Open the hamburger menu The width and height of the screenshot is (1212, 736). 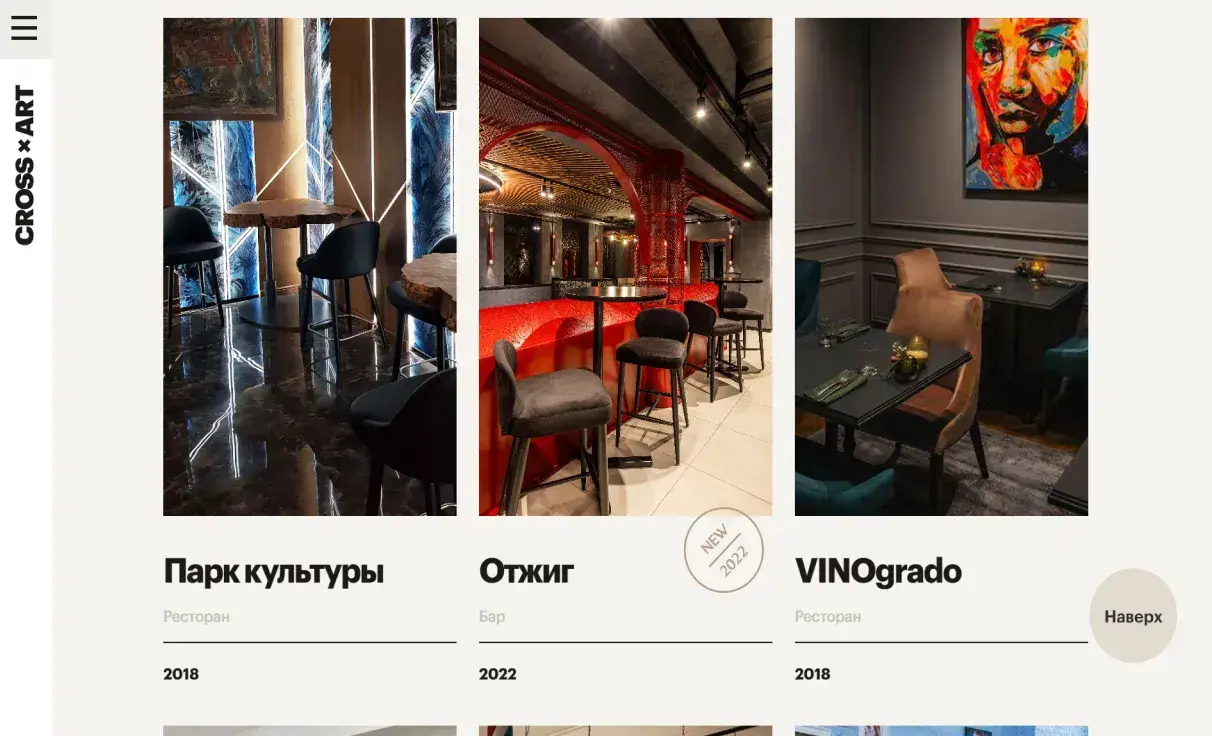24,28
